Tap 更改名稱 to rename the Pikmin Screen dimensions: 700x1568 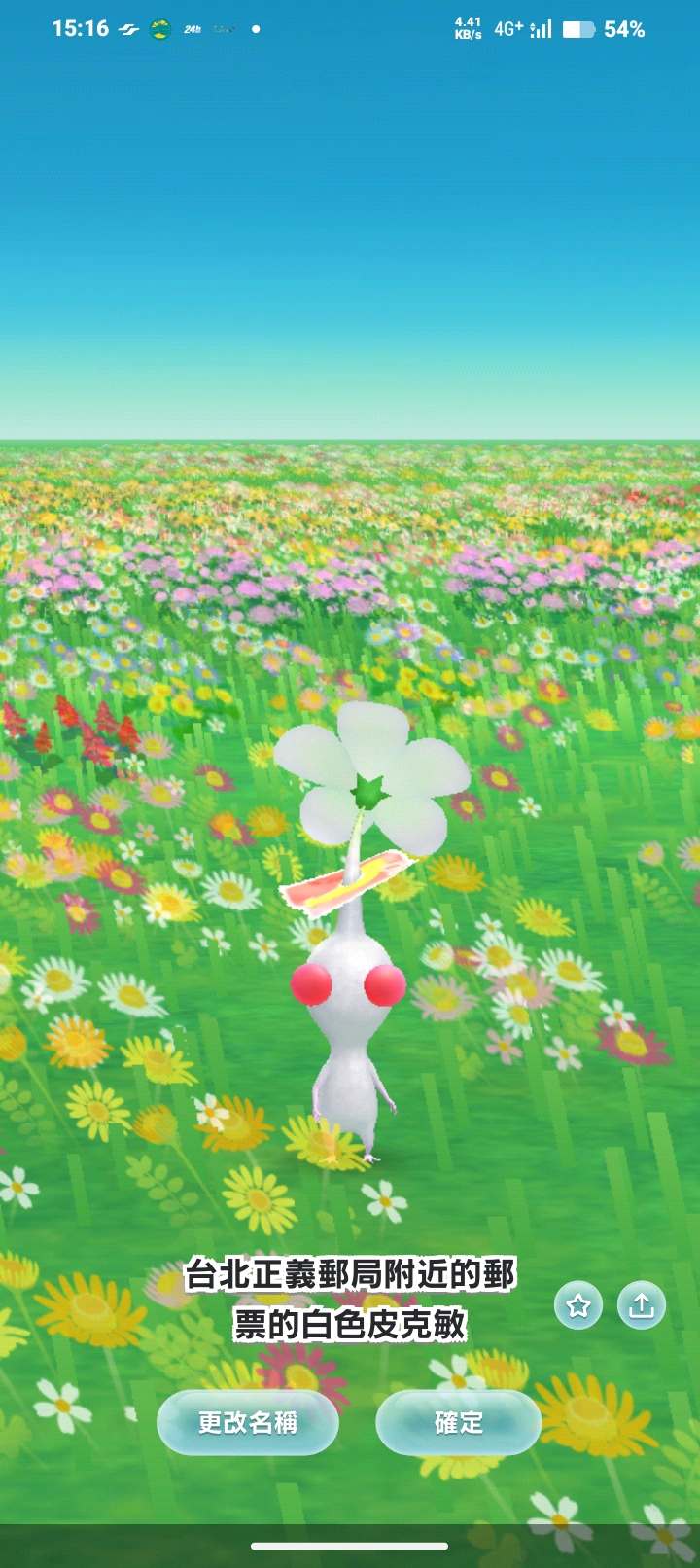(248, 1423)
